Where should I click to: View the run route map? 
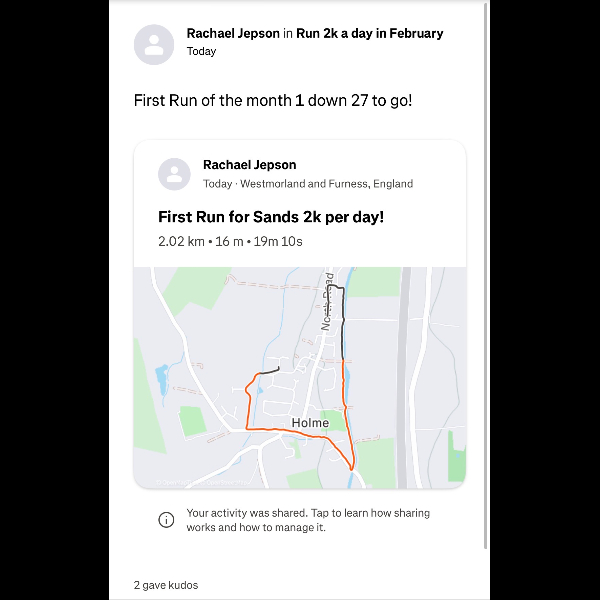point(300,377)
